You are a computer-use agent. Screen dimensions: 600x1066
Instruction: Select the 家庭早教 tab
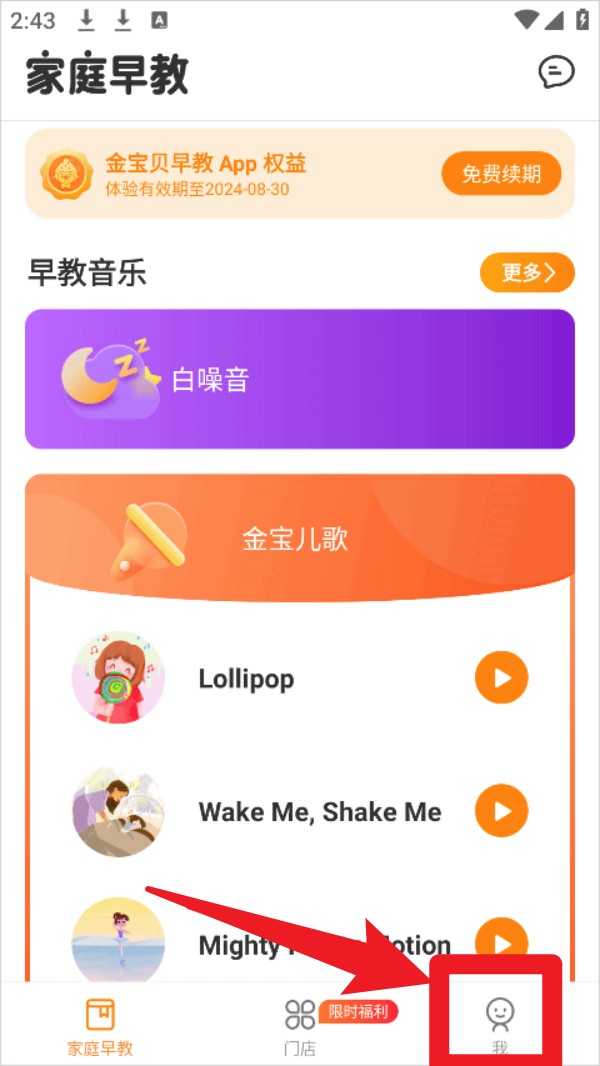[x=100, y=1025]
